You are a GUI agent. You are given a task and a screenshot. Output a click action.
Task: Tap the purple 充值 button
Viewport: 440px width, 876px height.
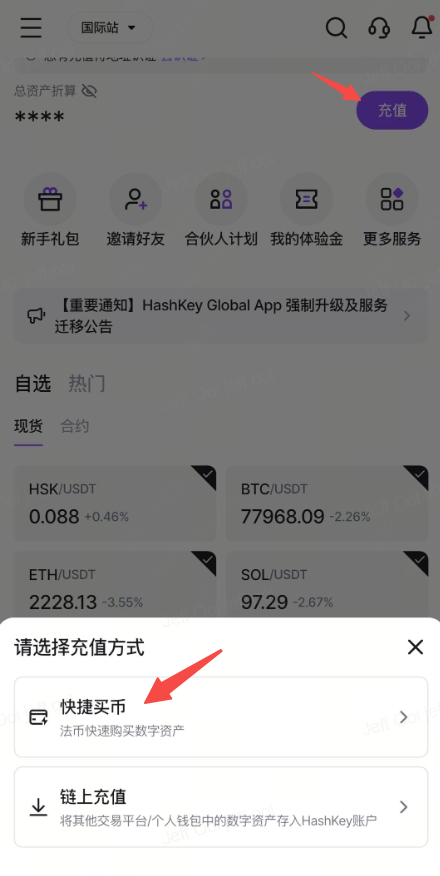point(392,110)
